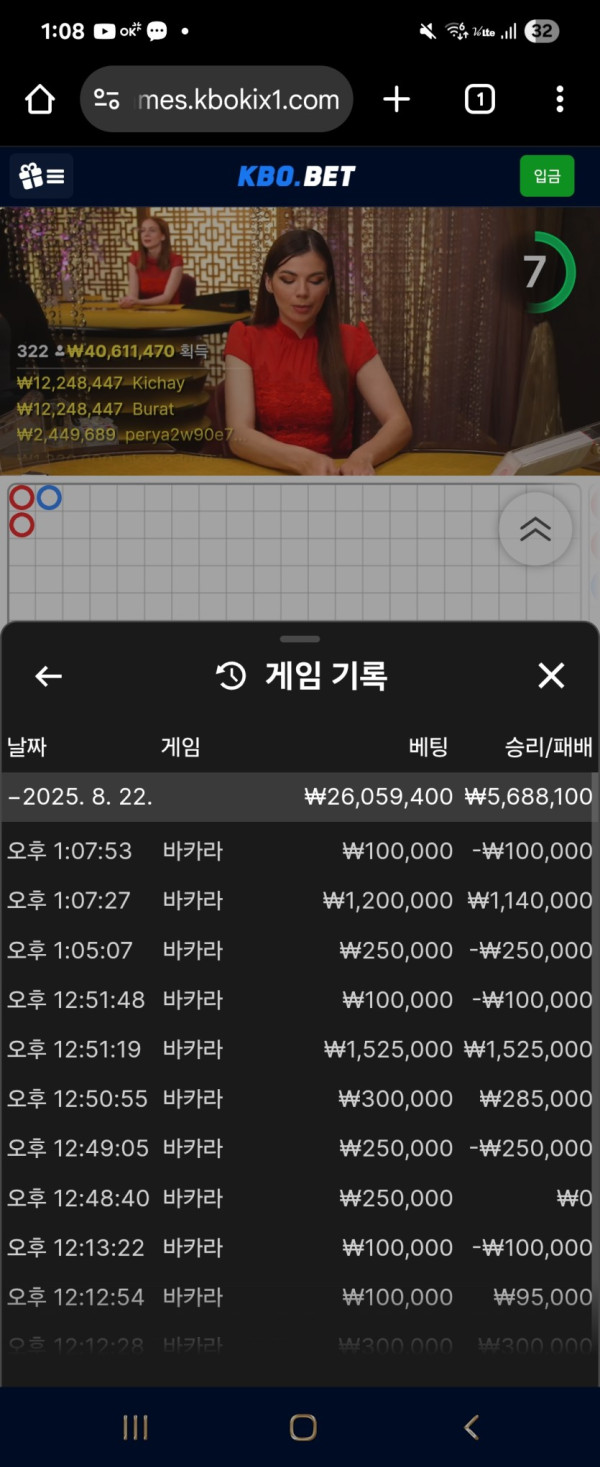The image size is (600, 1467).
Task: Select the 오후 12:50:55 바카라 record
Action: pos(300,1098)
